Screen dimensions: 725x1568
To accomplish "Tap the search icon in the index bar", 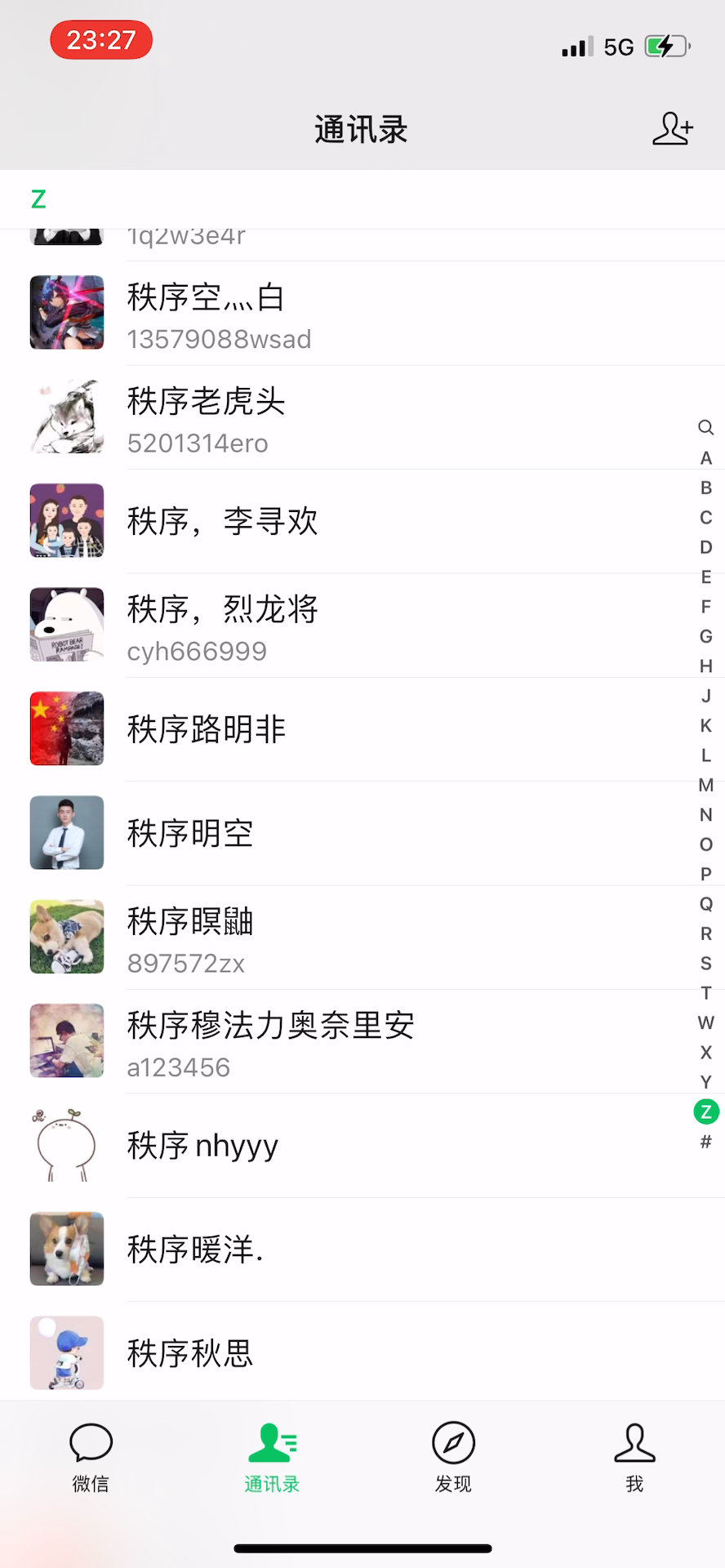I will (706, 427).
